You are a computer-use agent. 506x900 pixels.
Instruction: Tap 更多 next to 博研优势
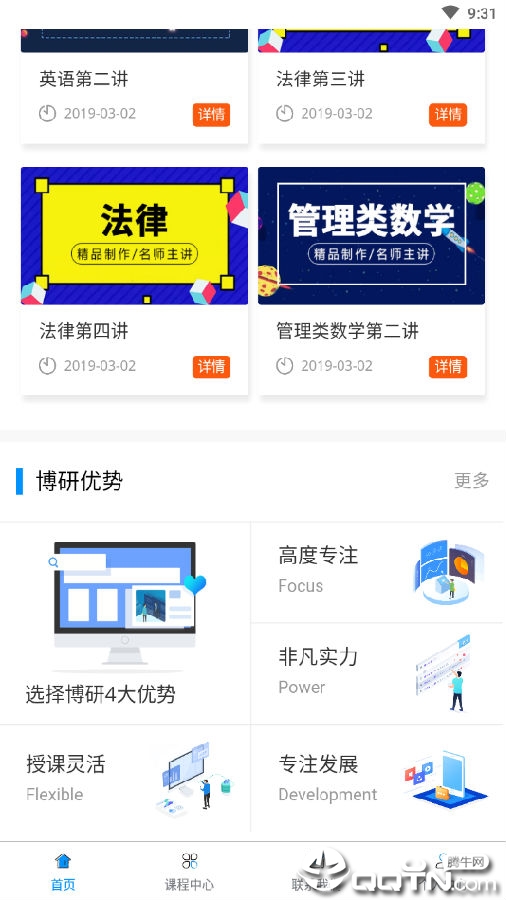472,480
